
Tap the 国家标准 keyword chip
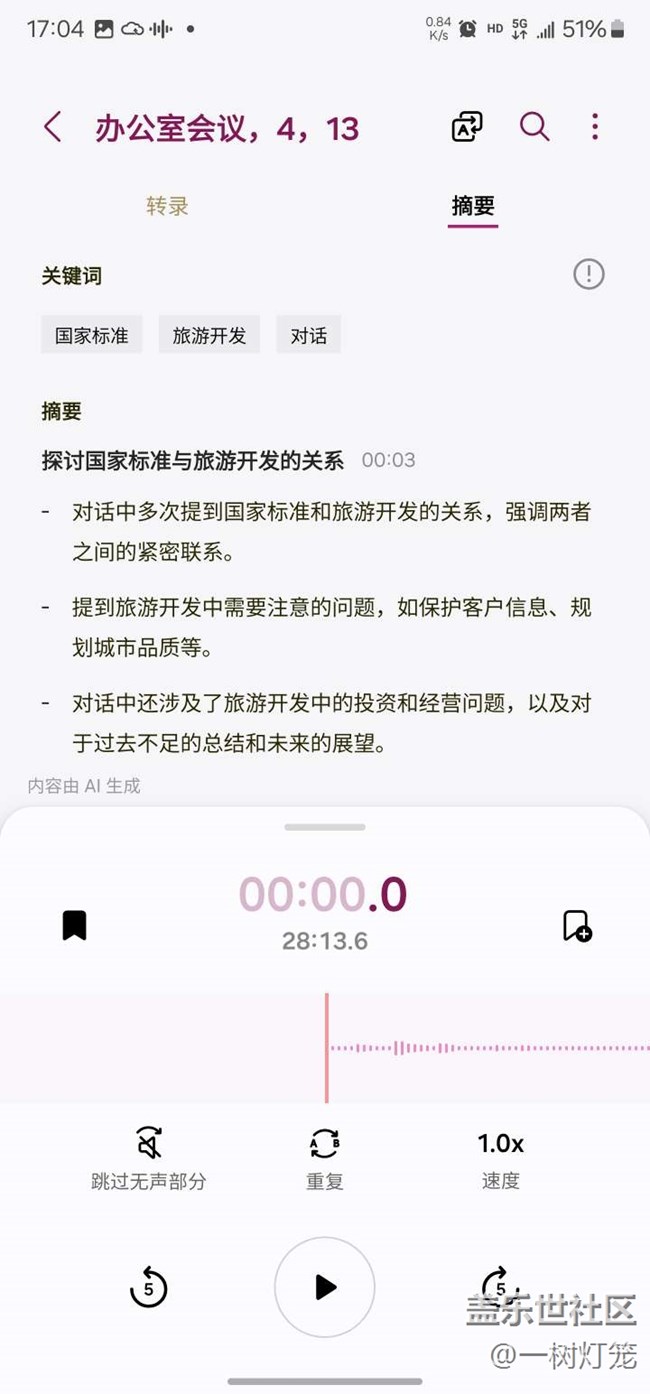pyautogui.click(x=92, y=335)
